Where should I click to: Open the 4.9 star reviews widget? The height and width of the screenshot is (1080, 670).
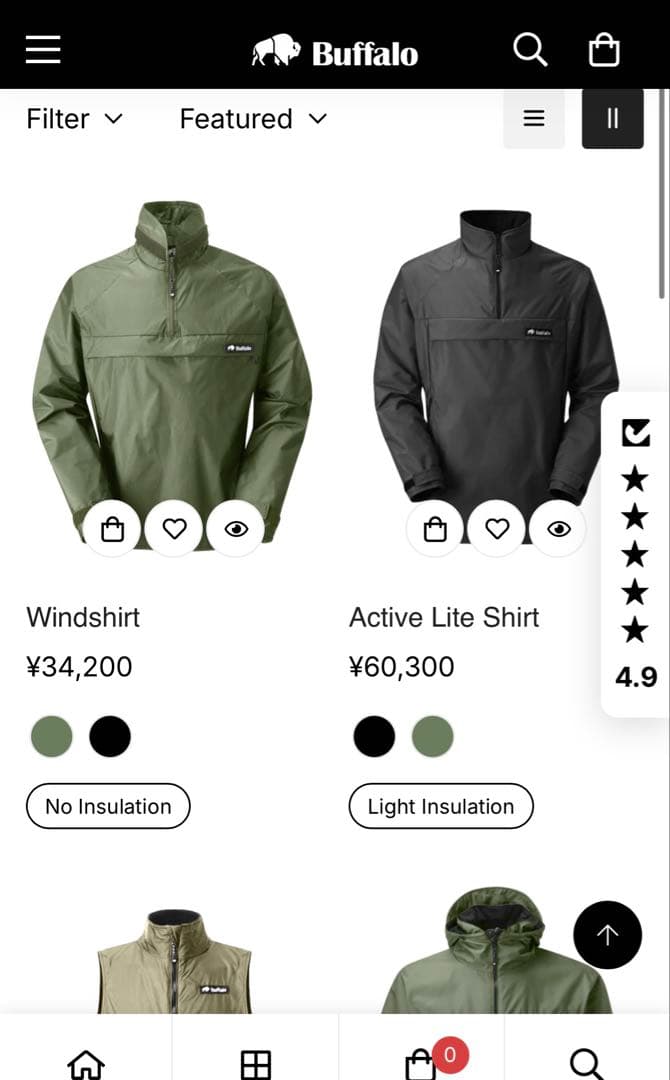coord(635,555)
